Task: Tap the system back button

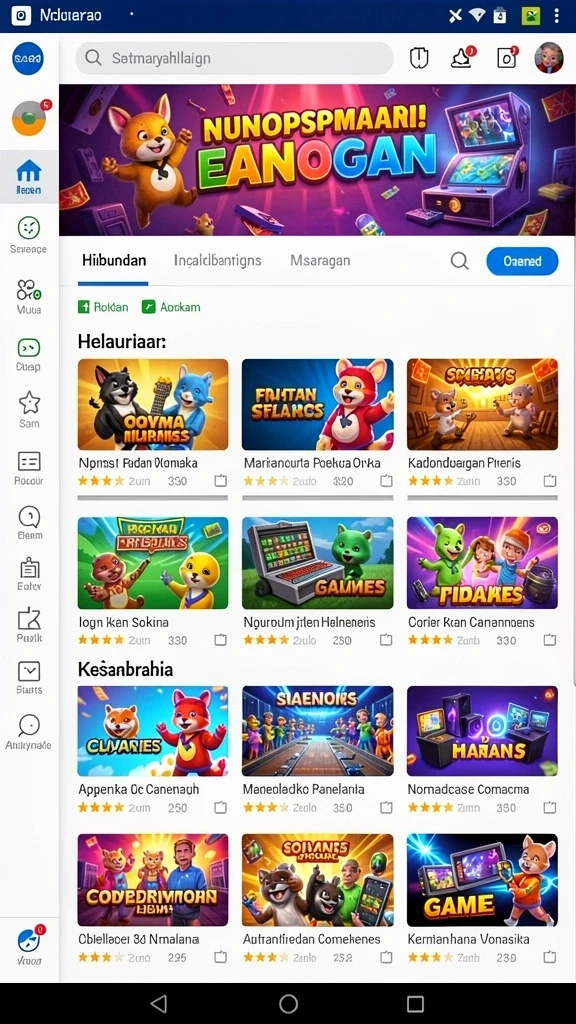Action: pyautogui.click(x=159, y=1004)
